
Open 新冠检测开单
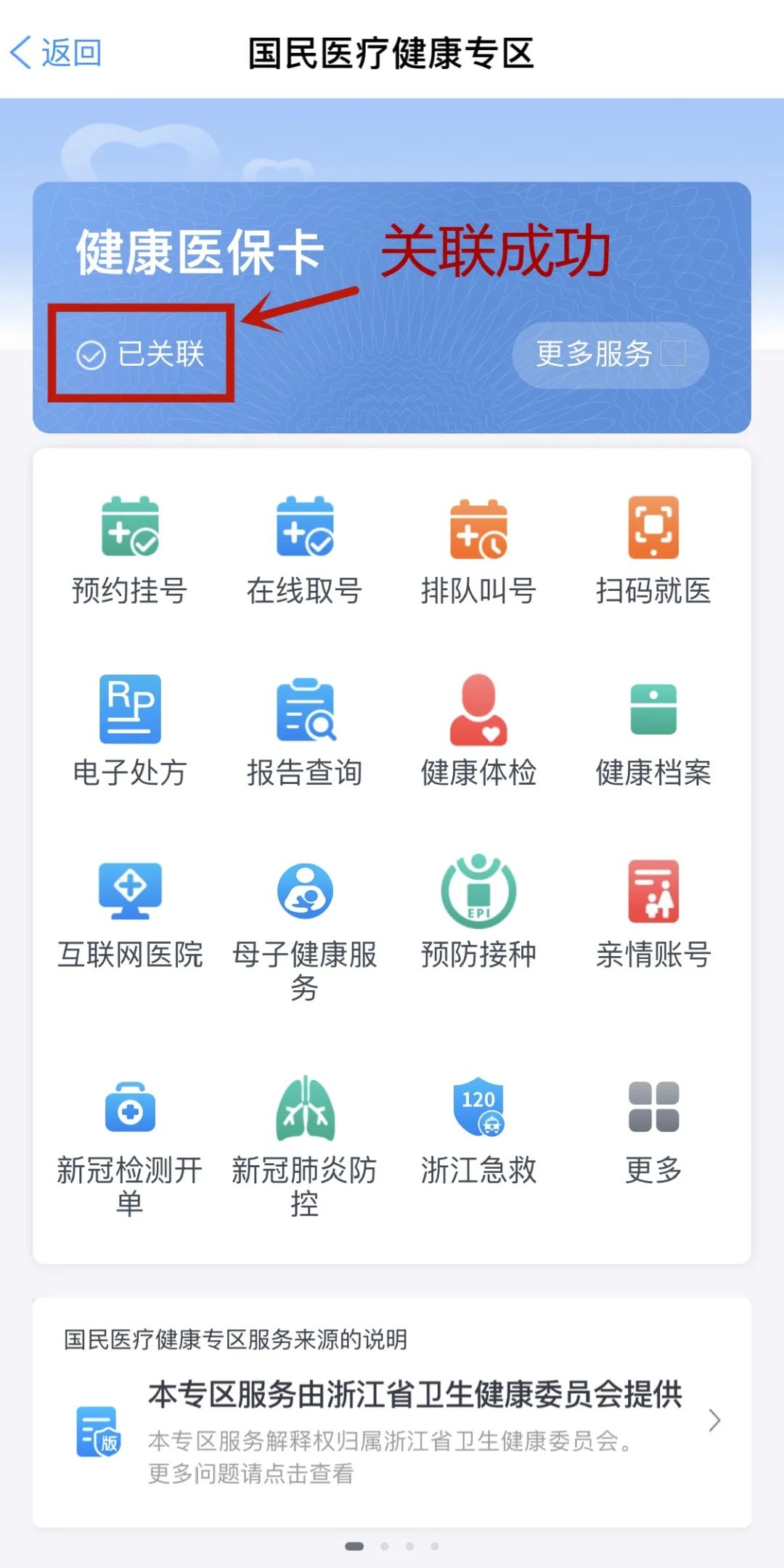click(x=130, y=1148)
